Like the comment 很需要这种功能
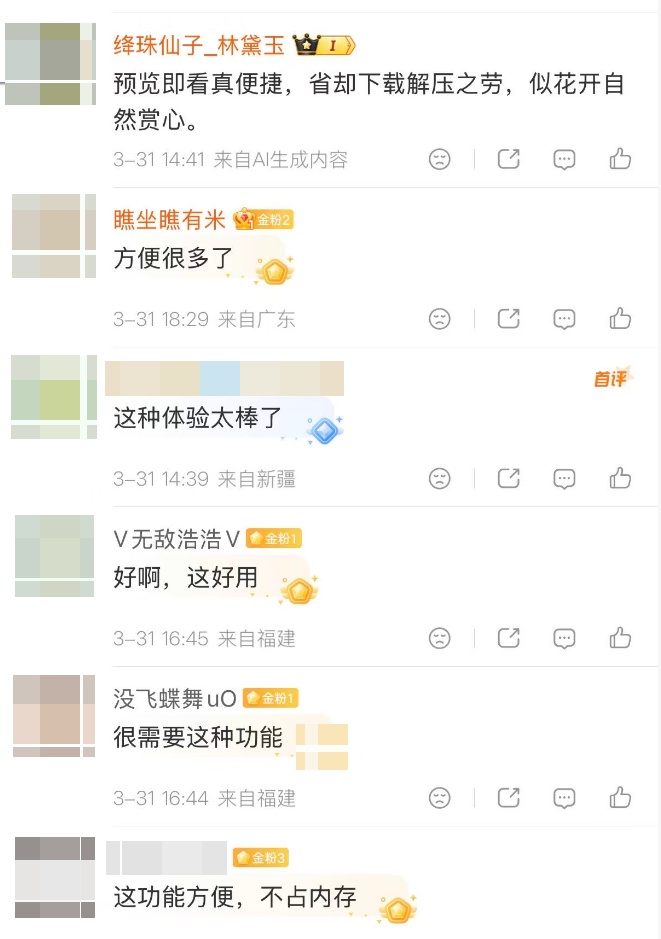Image resolution: width=661 pixels, height=939 pixels. click(x=620, y=798)
